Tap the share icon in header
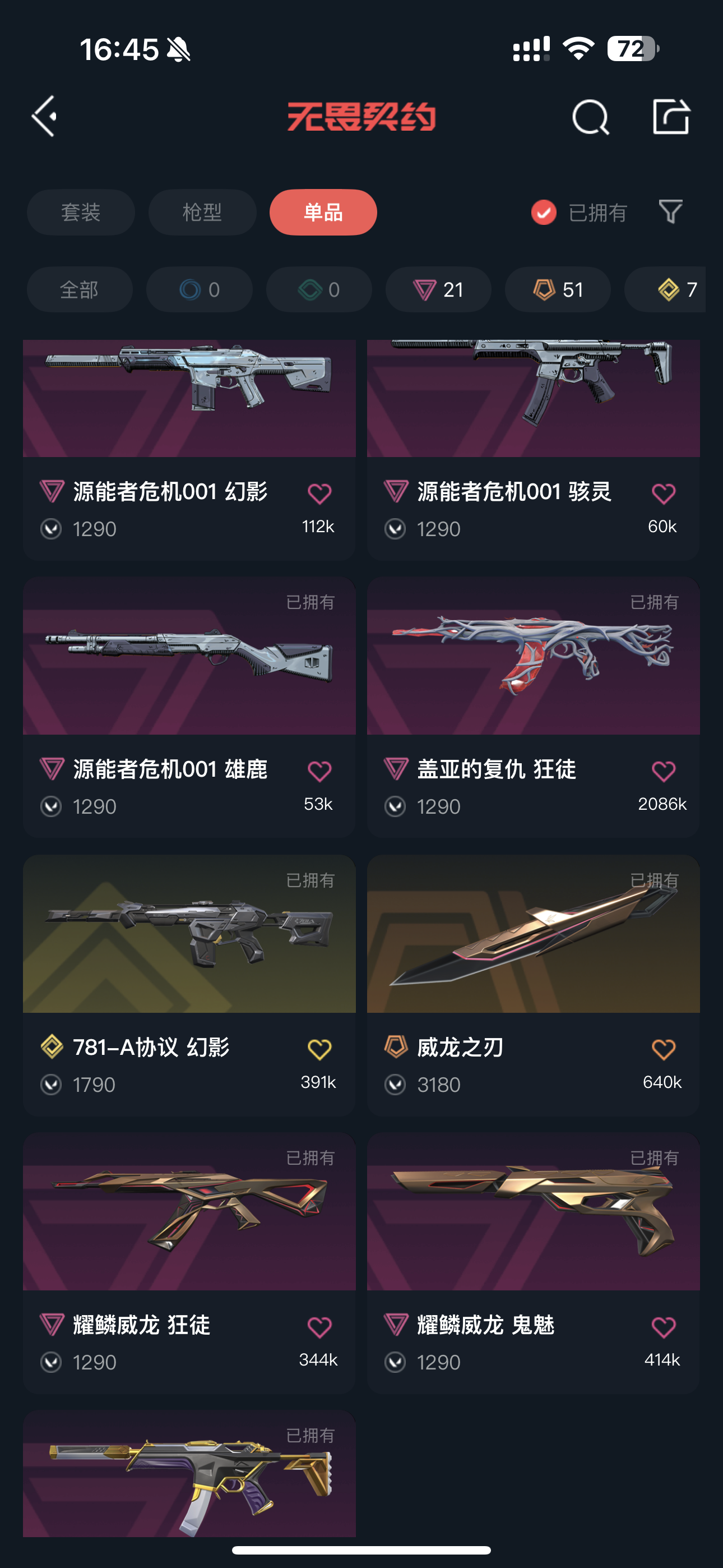 click(x=671, y=116)
